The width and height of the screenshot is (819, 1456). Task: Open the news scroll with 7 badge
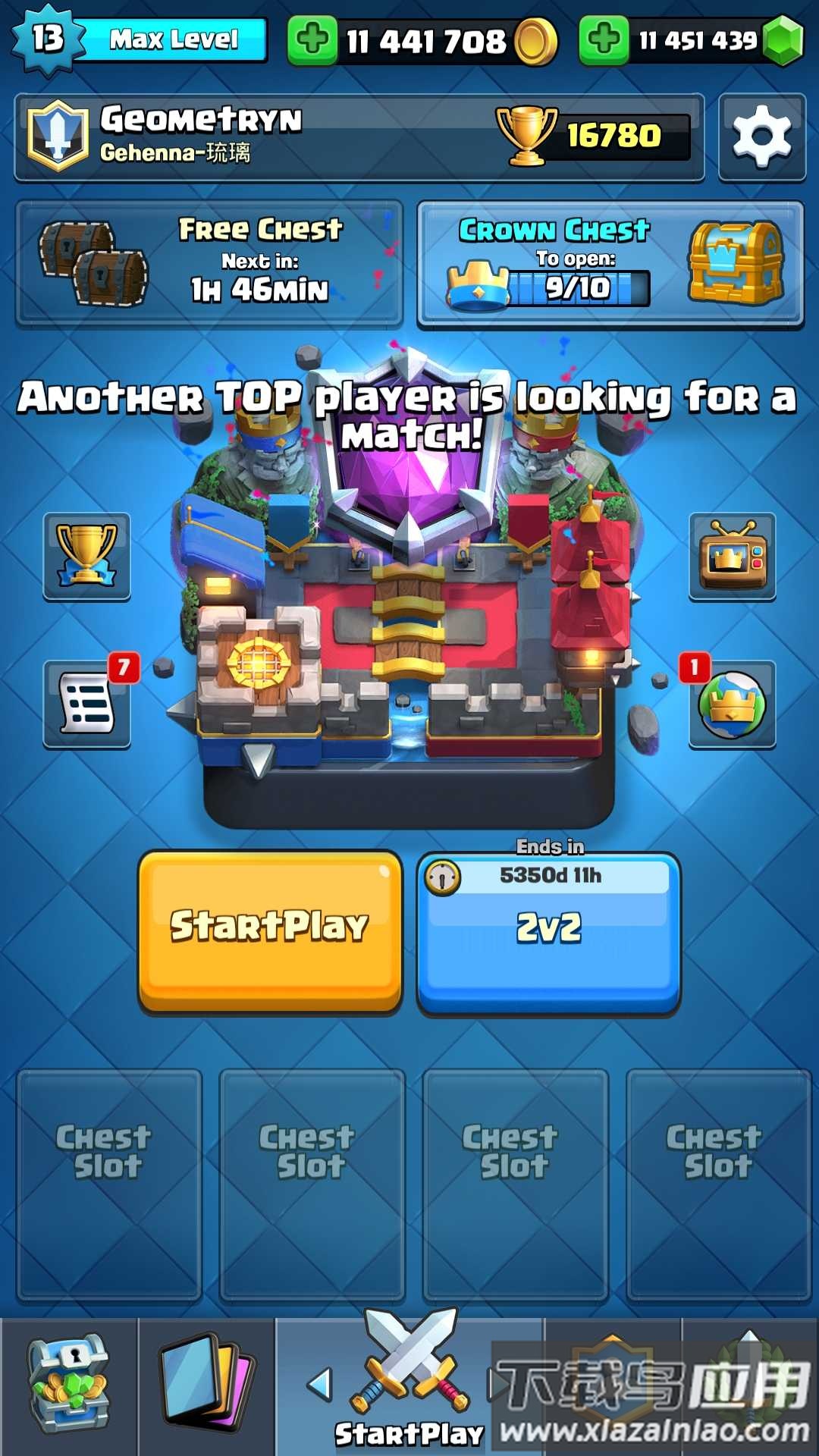coord(86,704)
